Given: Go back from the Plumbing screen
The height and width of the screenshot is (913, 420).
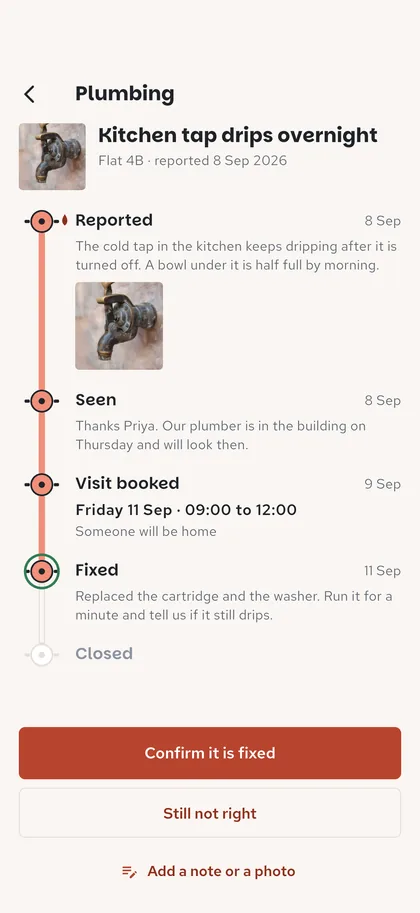Looking at the screenshot, I should 30,94.
